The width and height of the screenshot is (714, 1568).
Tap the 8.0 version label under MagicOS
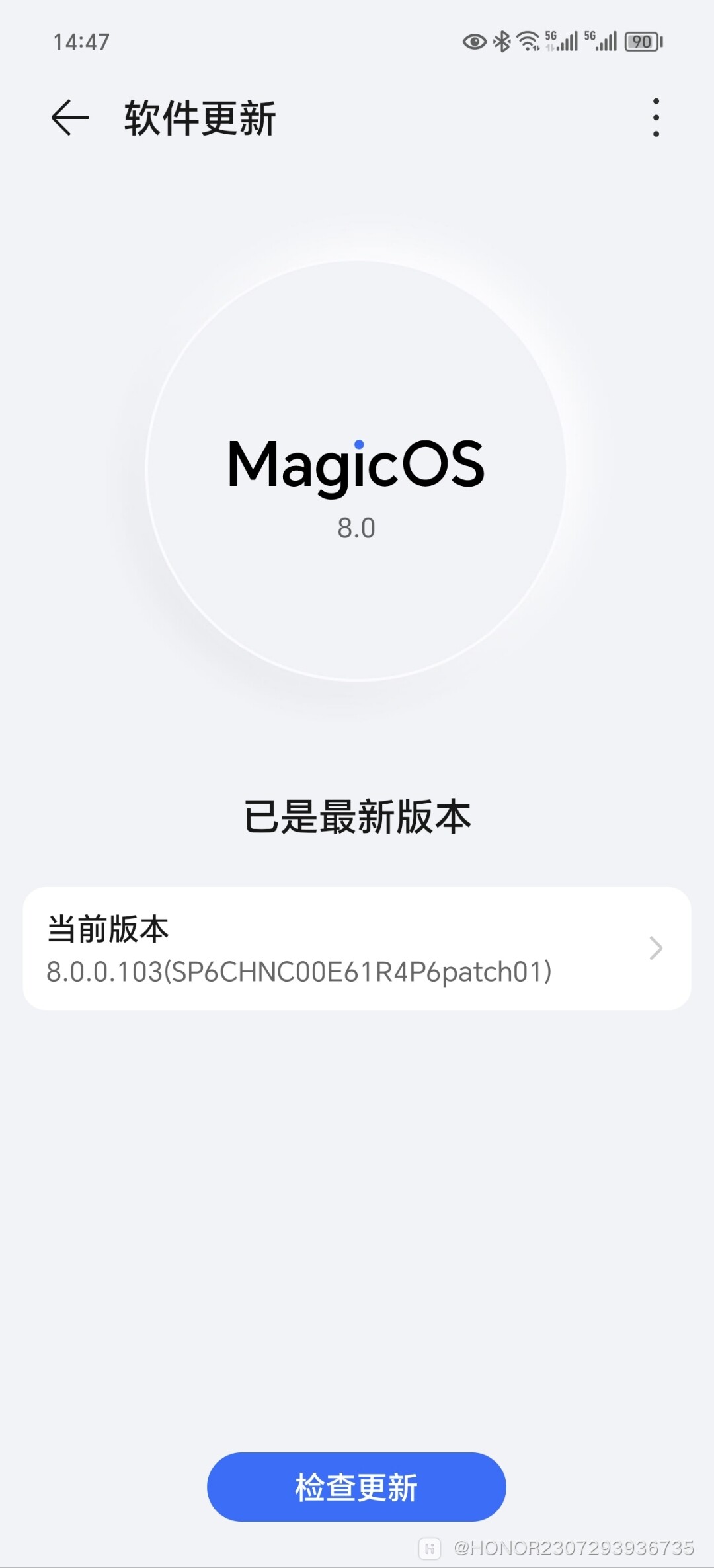[x=358, y=528]
